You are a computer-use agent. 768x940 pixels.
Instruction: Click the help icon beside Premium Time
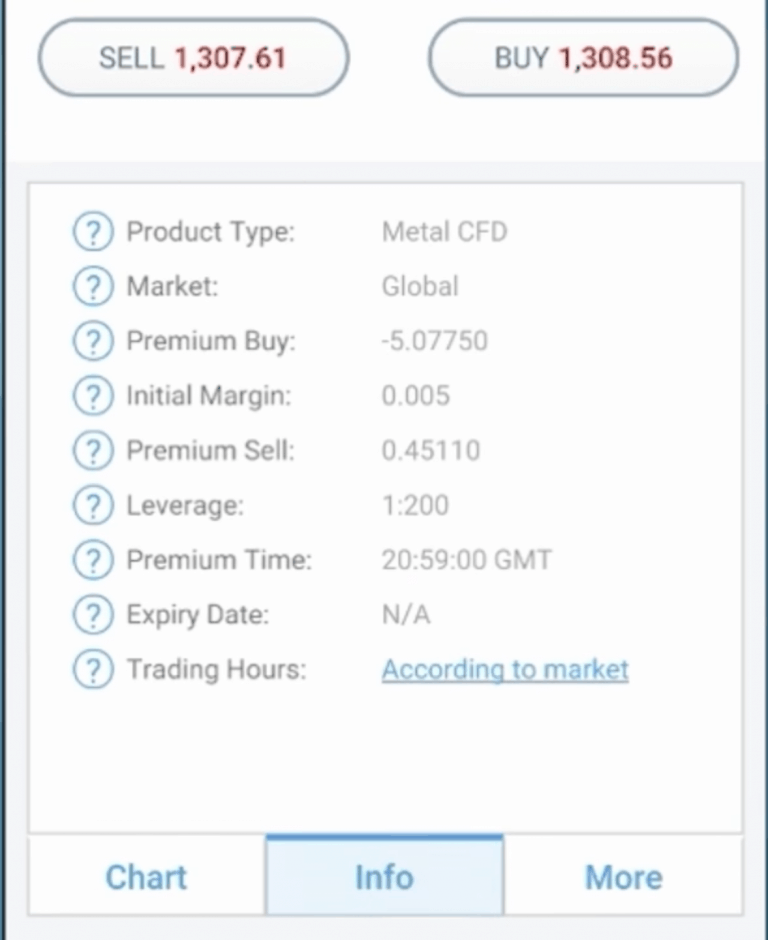(x=92, y=560)
